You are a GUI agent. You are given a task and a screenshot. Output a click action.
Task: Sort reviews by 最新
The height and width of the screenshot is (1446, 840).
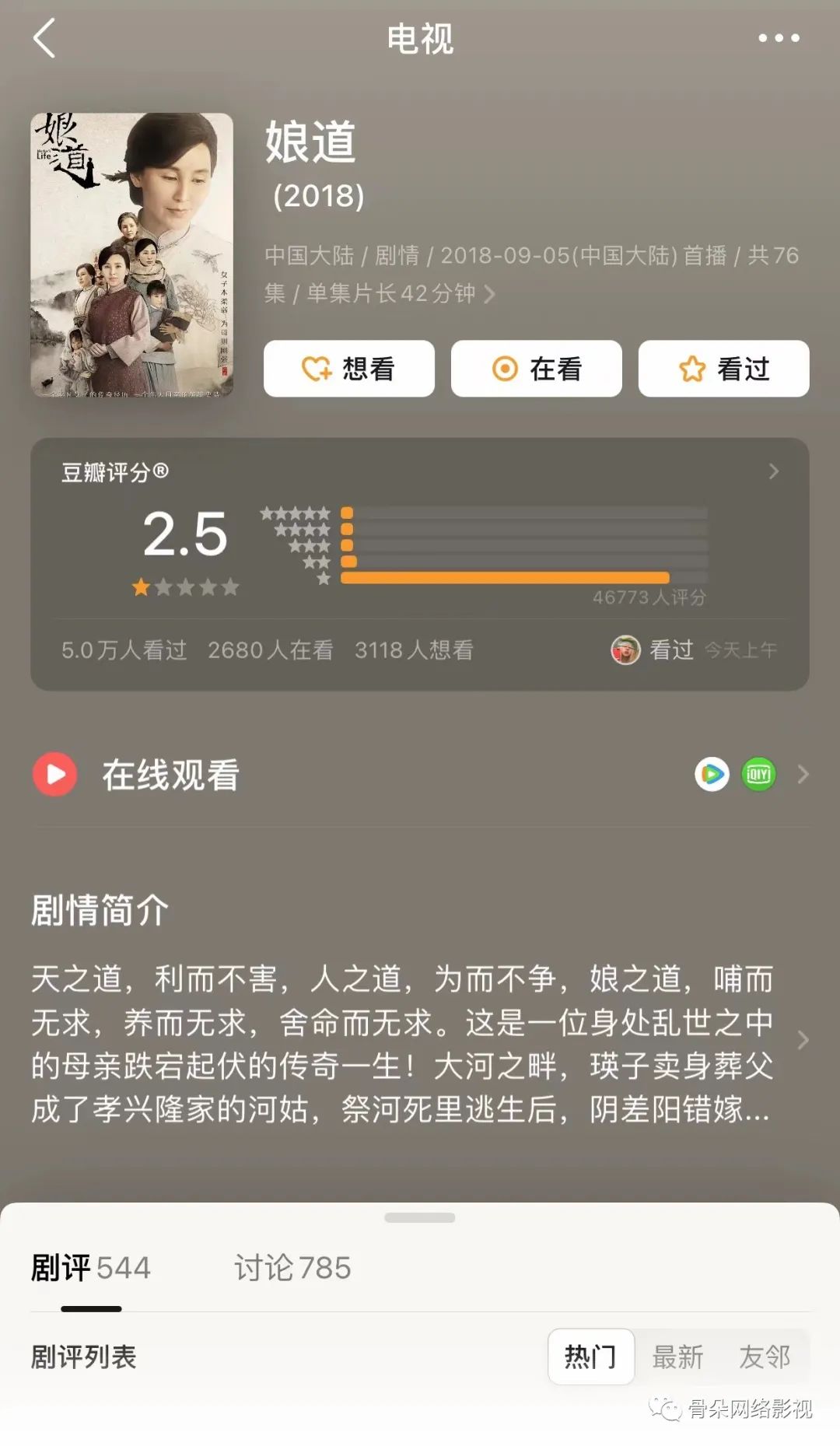pyautogui.click(x=677, y=1357)
